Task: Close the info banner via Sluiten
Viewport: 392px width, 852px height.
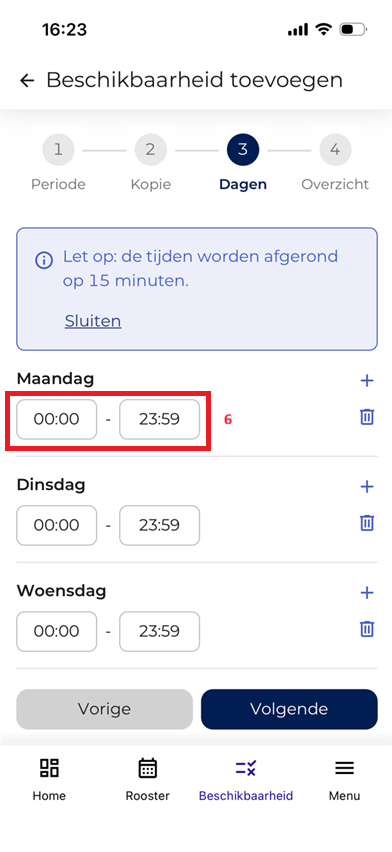Action: click(x=93, y=321)
